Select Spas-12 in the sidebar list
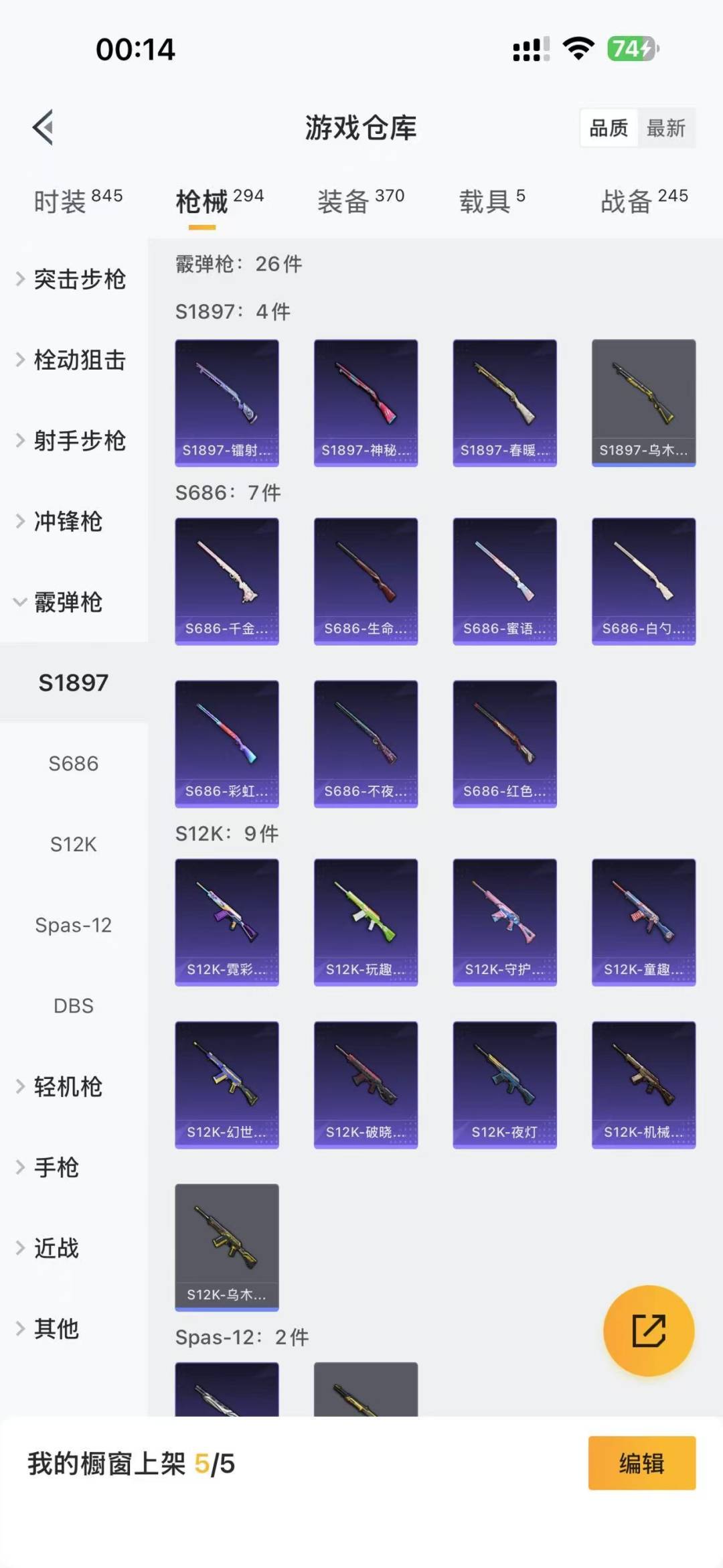723x1568 pixels. (x=74, y=925)
